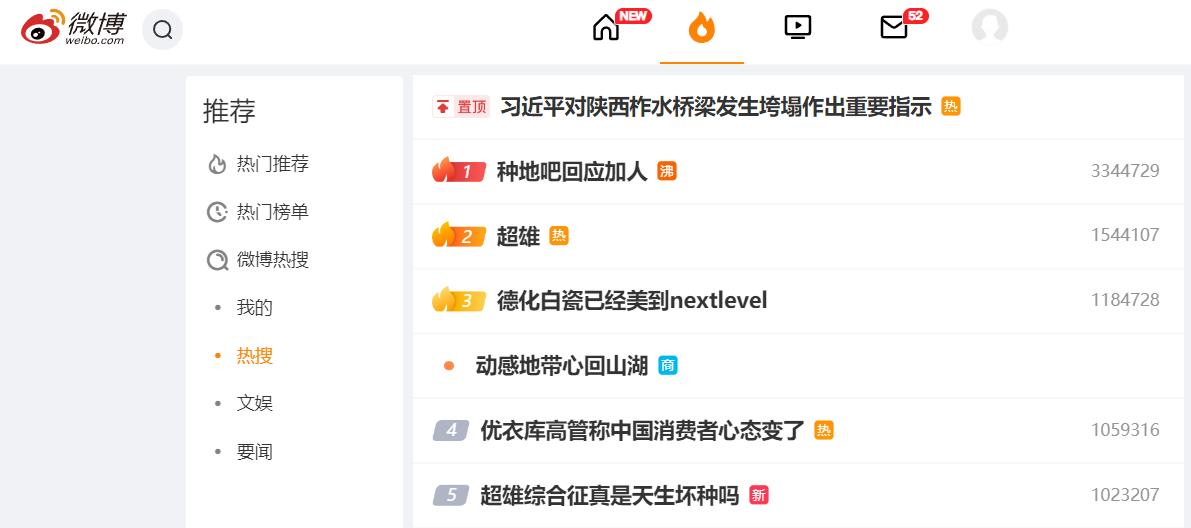1191x528 pixels.
Task: Open promoted topic 动感地带心回山湖
Action: coord(561,366)
